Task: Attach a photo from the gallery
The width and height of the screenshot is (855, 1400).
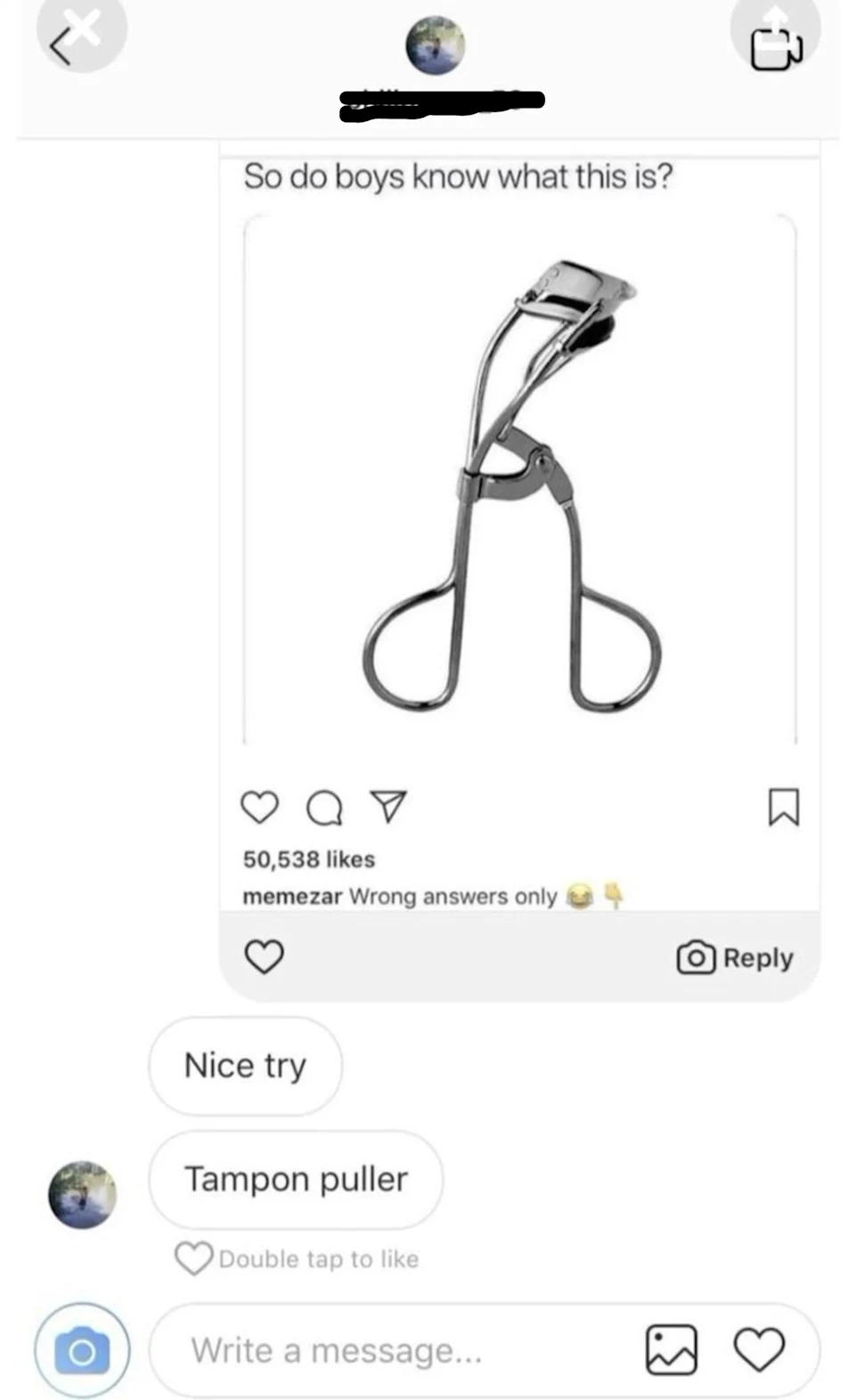Action: click(x=671, y=1349)
